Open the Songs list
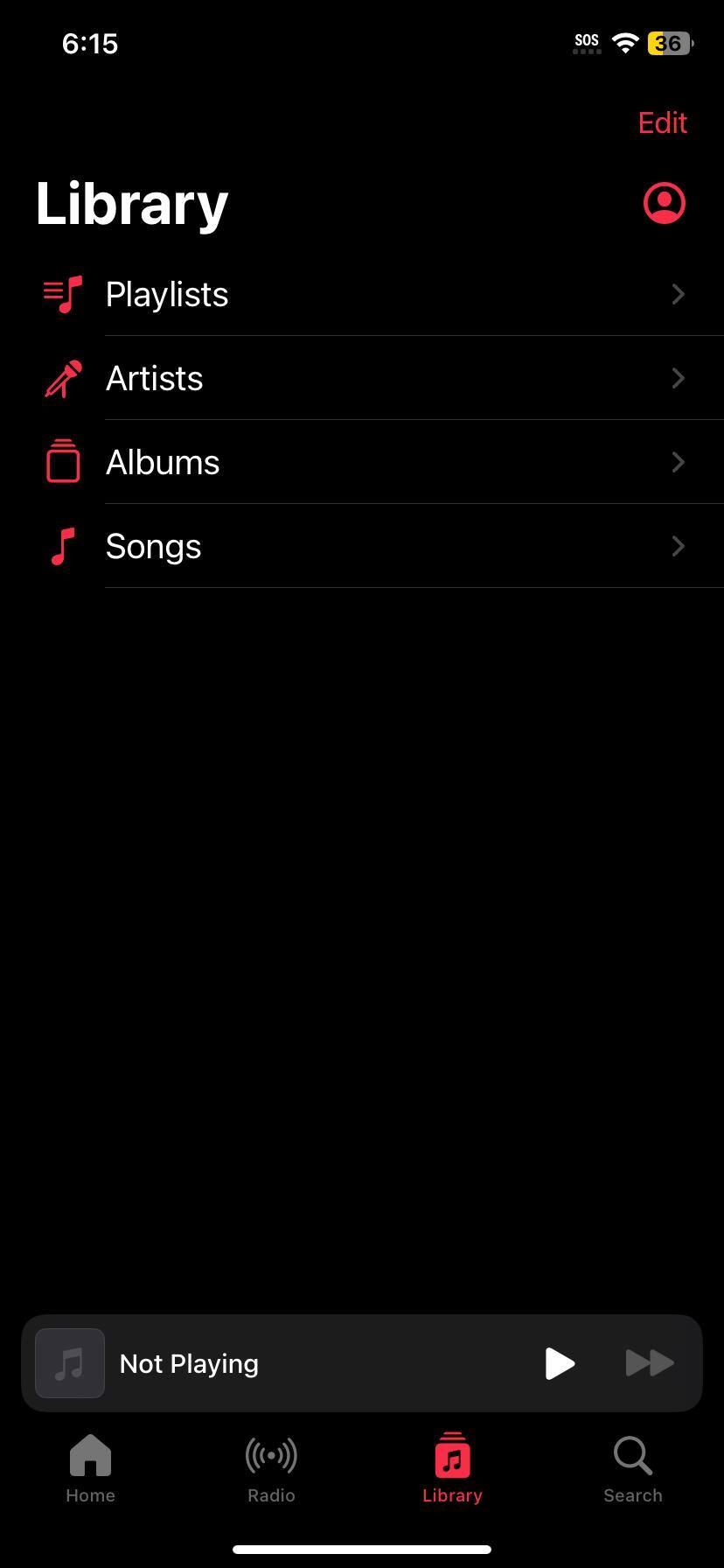The image size is (724, 1568). tap(362, 547)
